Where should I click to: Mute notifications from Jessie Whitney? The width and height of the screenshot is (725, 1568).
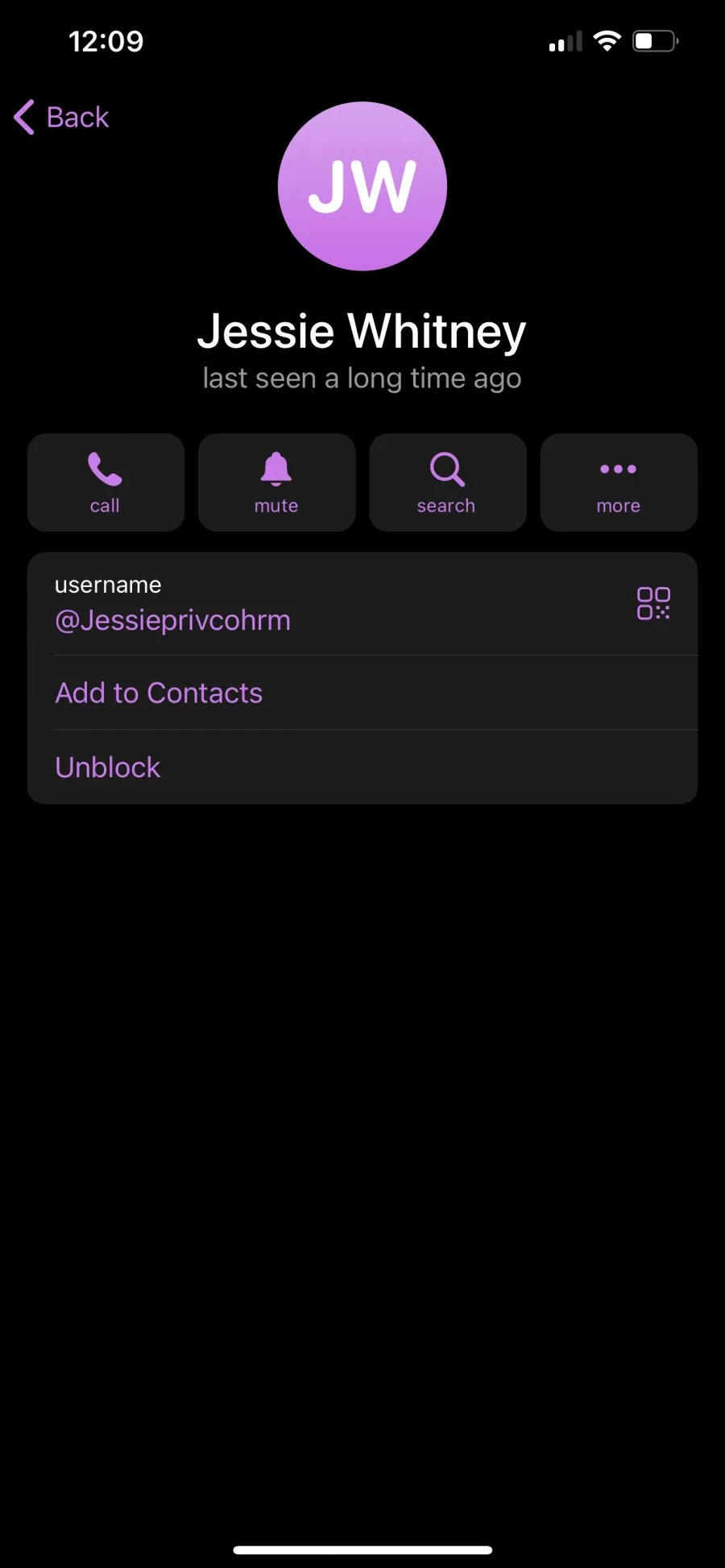point(276,482)
